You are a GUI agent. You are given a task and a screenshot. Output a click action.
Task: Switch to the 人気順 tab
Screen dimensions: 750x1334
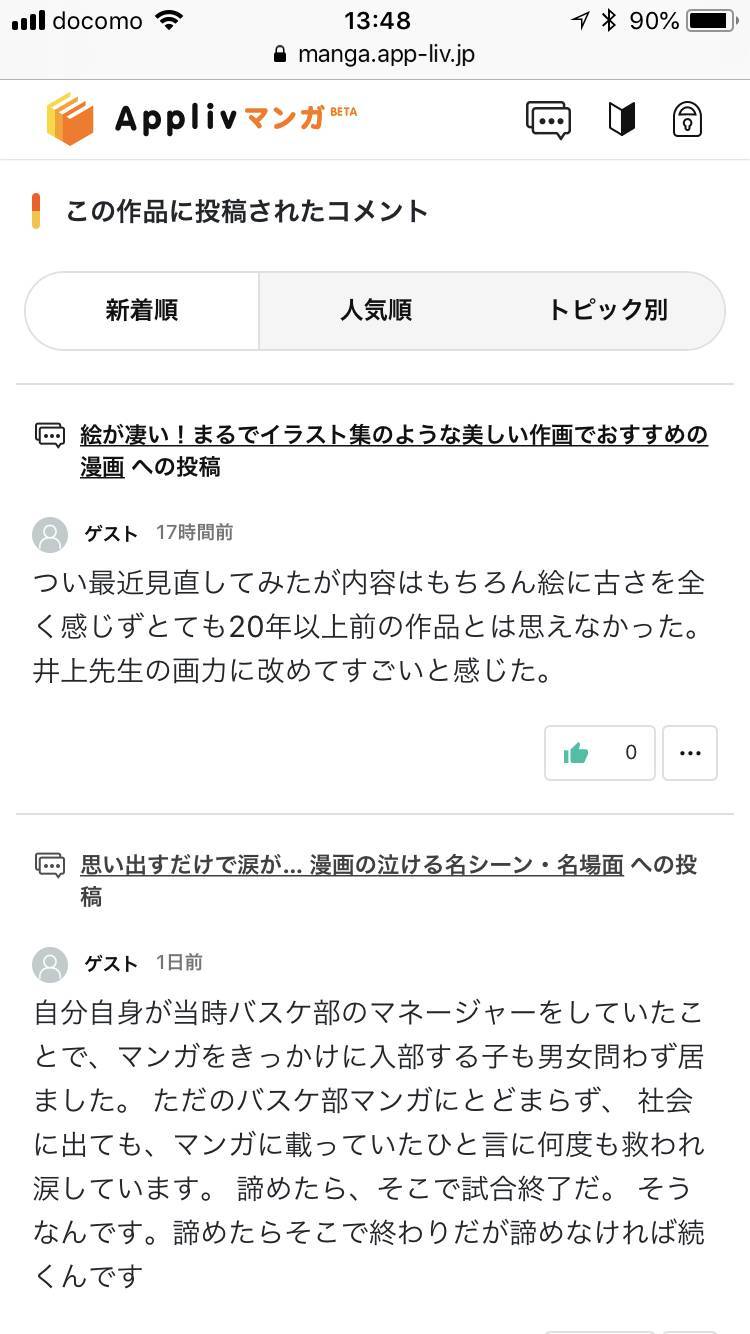(376, 310)
